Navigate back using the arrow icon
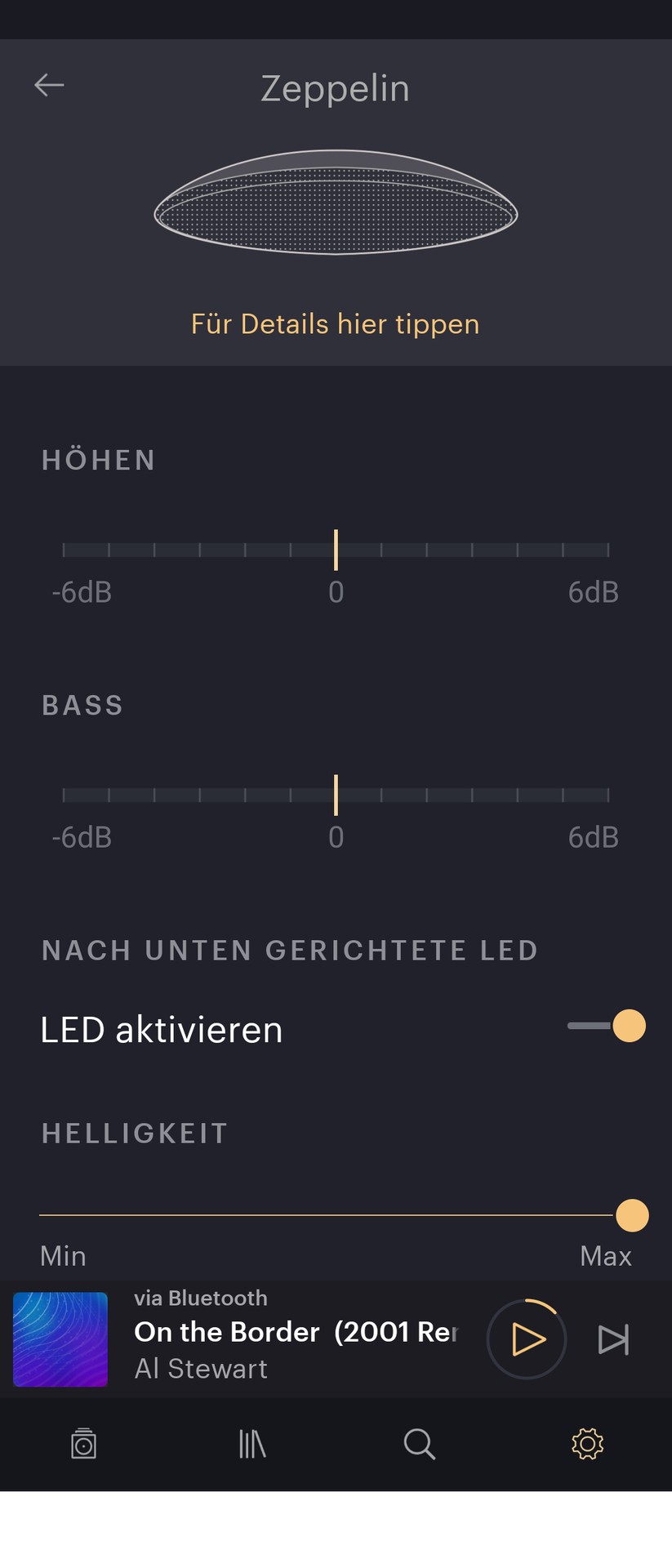The width and height of the screenshot is (672, 1568). click(49, 84)
